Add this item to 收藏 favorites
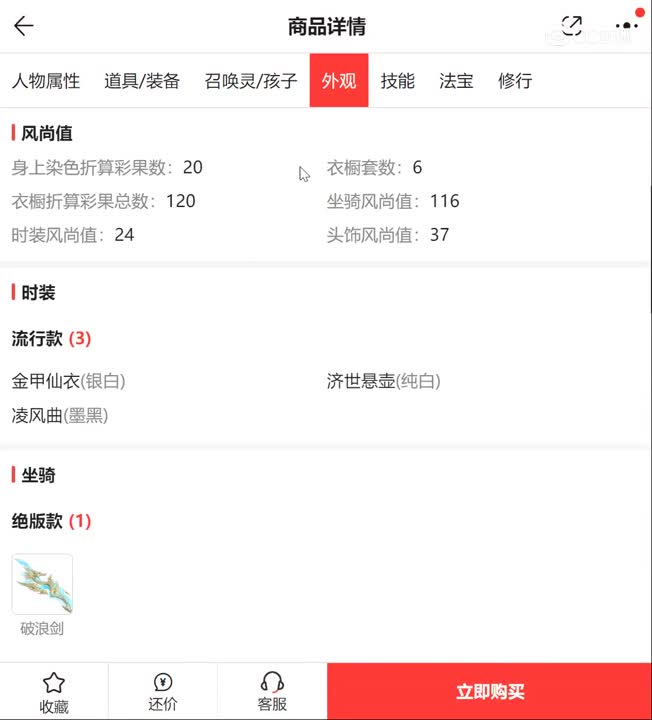The image size is (652, 720). (54, 692)
